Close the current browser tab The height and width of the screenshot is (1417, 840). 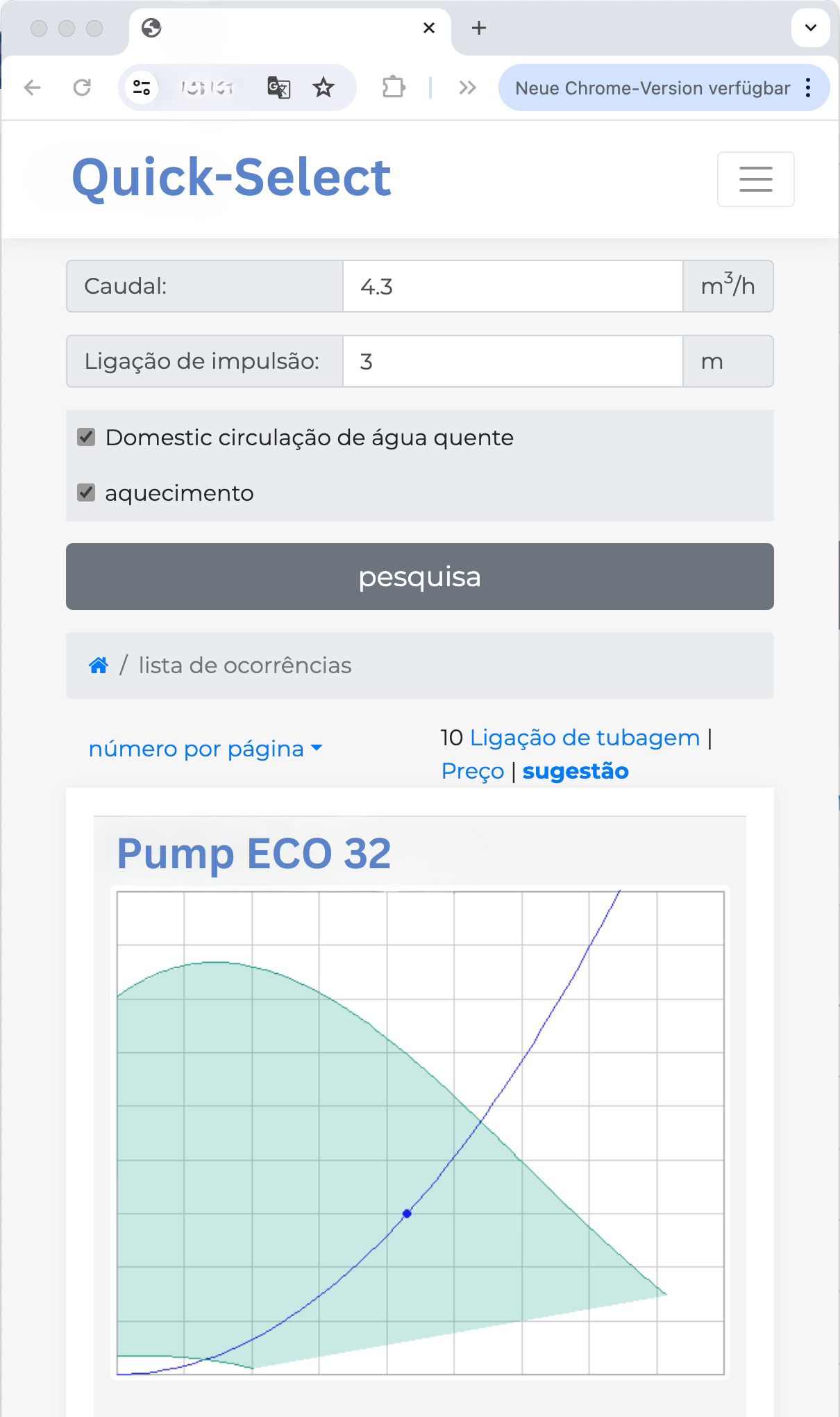[x=429, y=28]
